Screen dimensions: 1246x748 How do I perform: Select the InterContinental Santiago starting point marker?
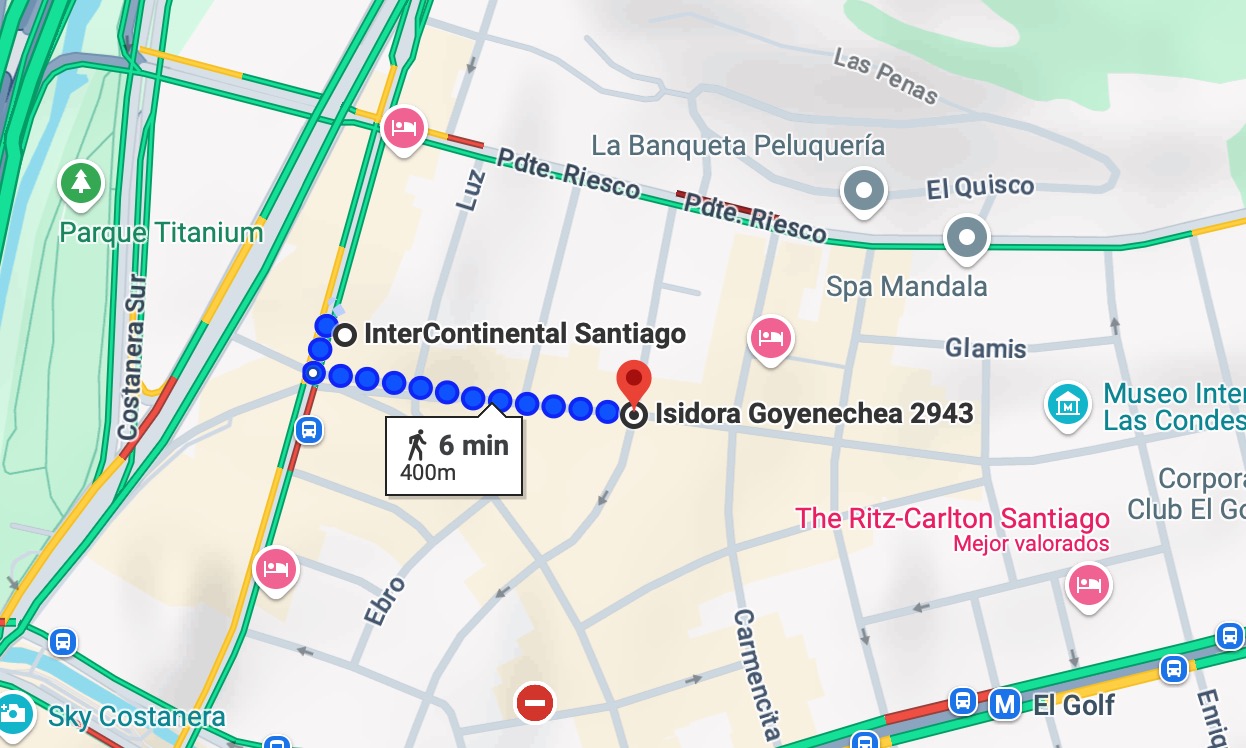[345, 334]
